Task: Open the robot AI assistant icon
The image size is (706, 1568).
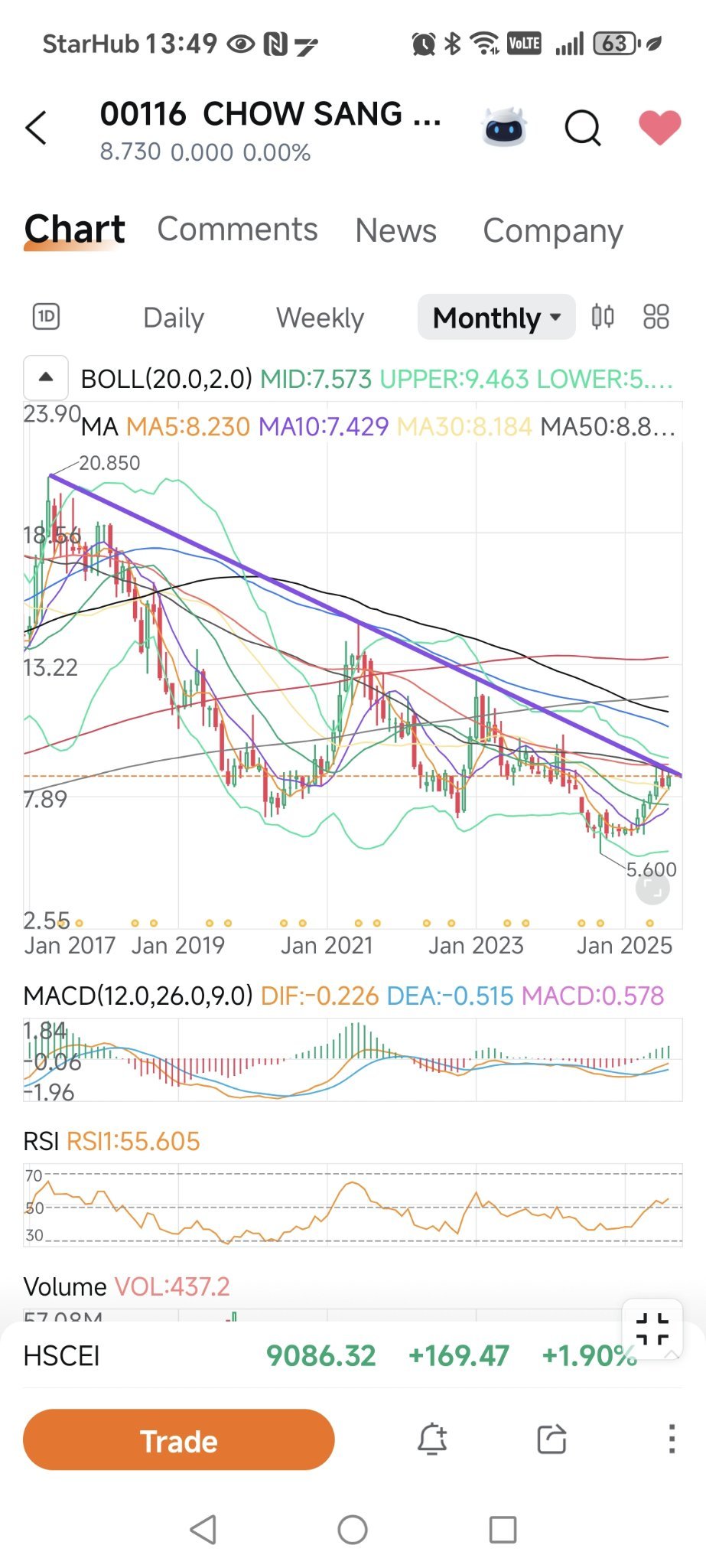Action: click(x=505, y=127)
